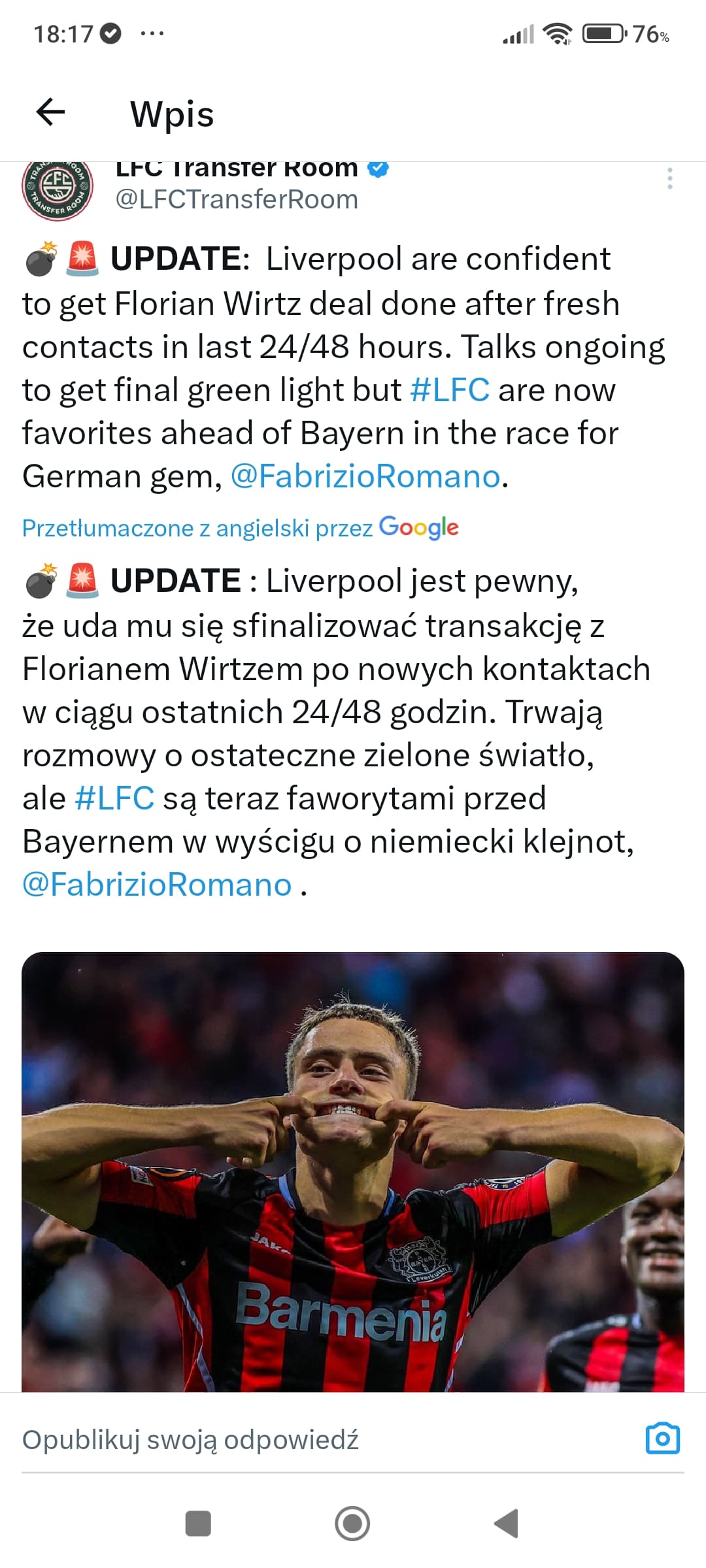Go back using the top arrow
The height and width of the screenshot is (1568, 706).
point(50,112)
